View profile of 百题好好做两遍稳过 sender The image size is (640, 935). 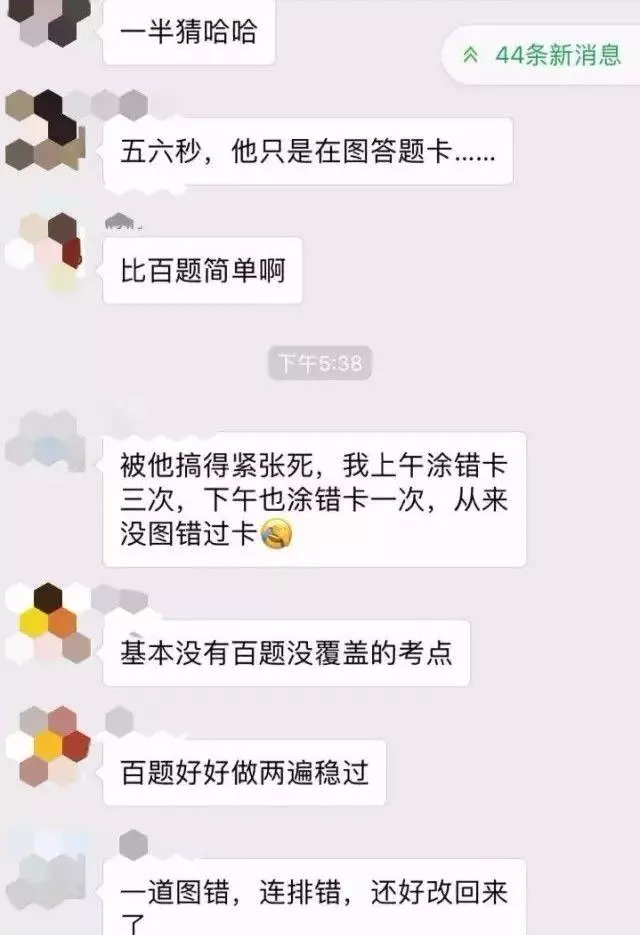pos(47,746)
